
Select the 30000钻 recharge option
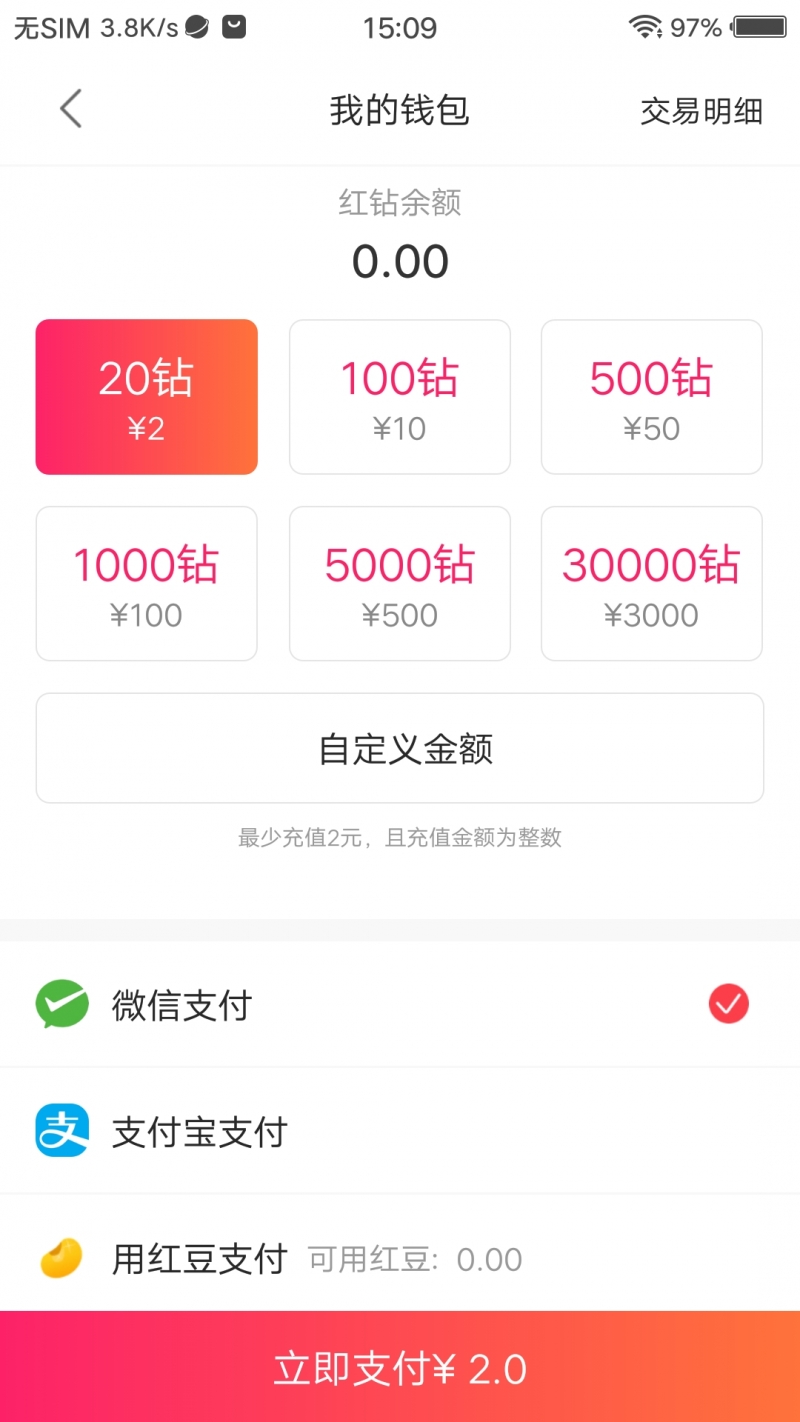click(x=651, y=583)
